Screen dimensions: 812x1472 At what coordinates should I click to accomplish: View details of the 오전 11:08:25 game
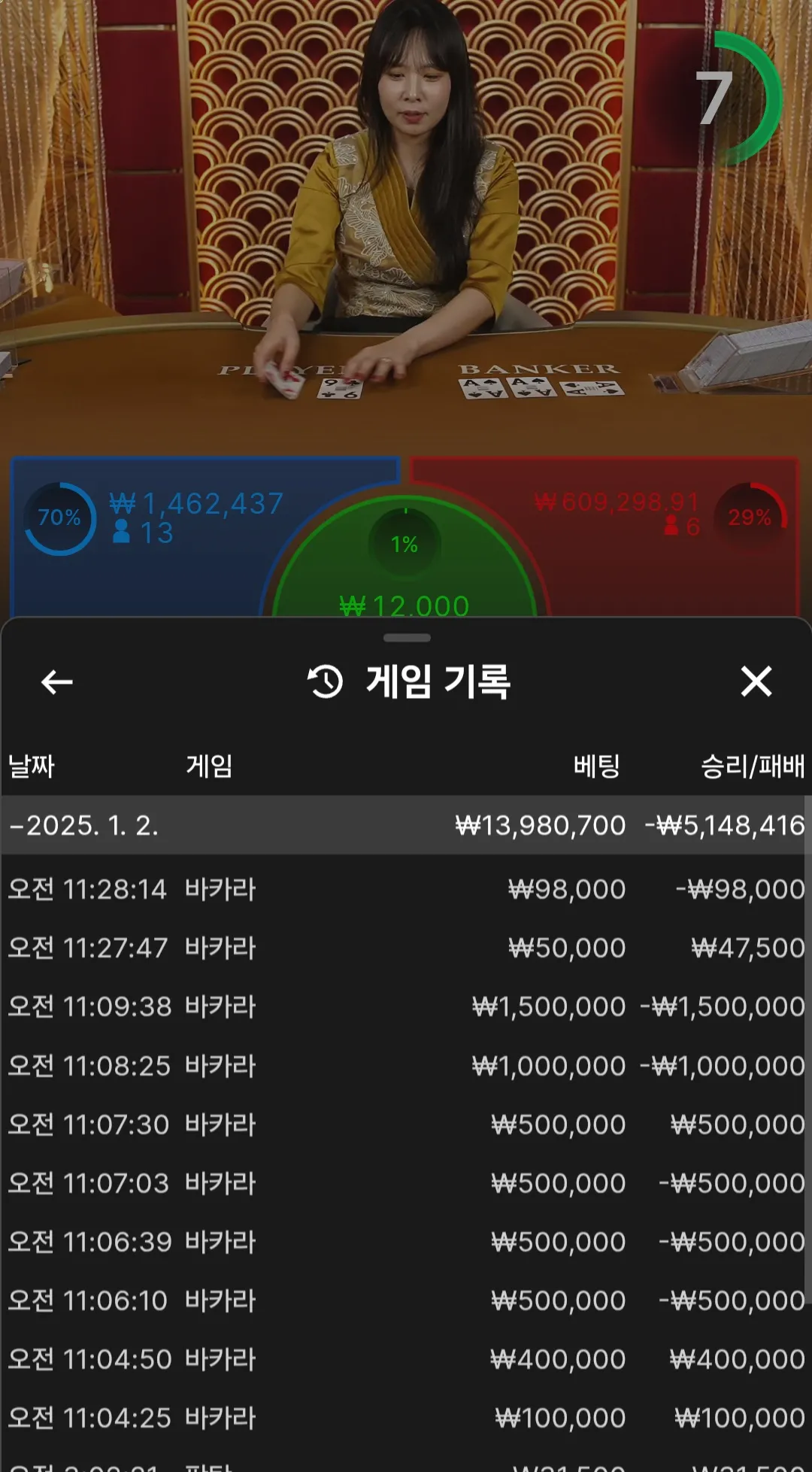point(406,1065)
